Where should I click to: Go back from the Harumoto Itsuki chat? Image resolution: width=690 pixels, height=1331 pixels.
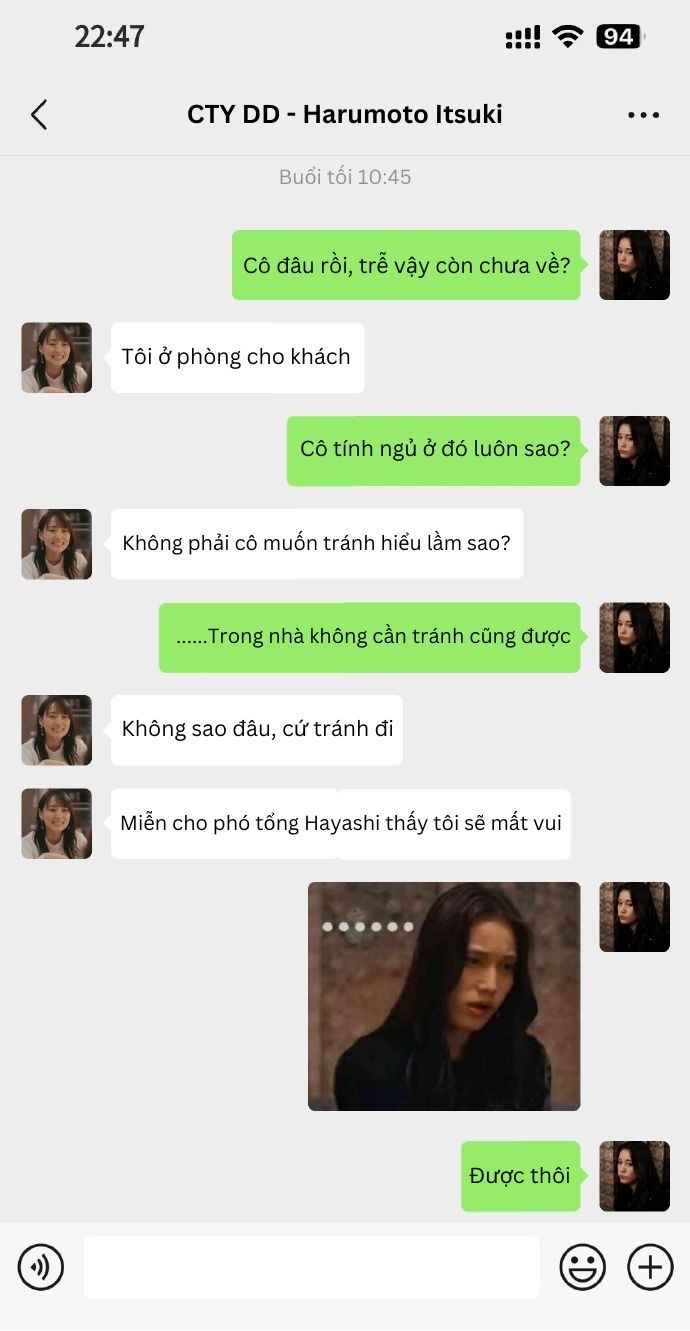(x=39, y=115)
